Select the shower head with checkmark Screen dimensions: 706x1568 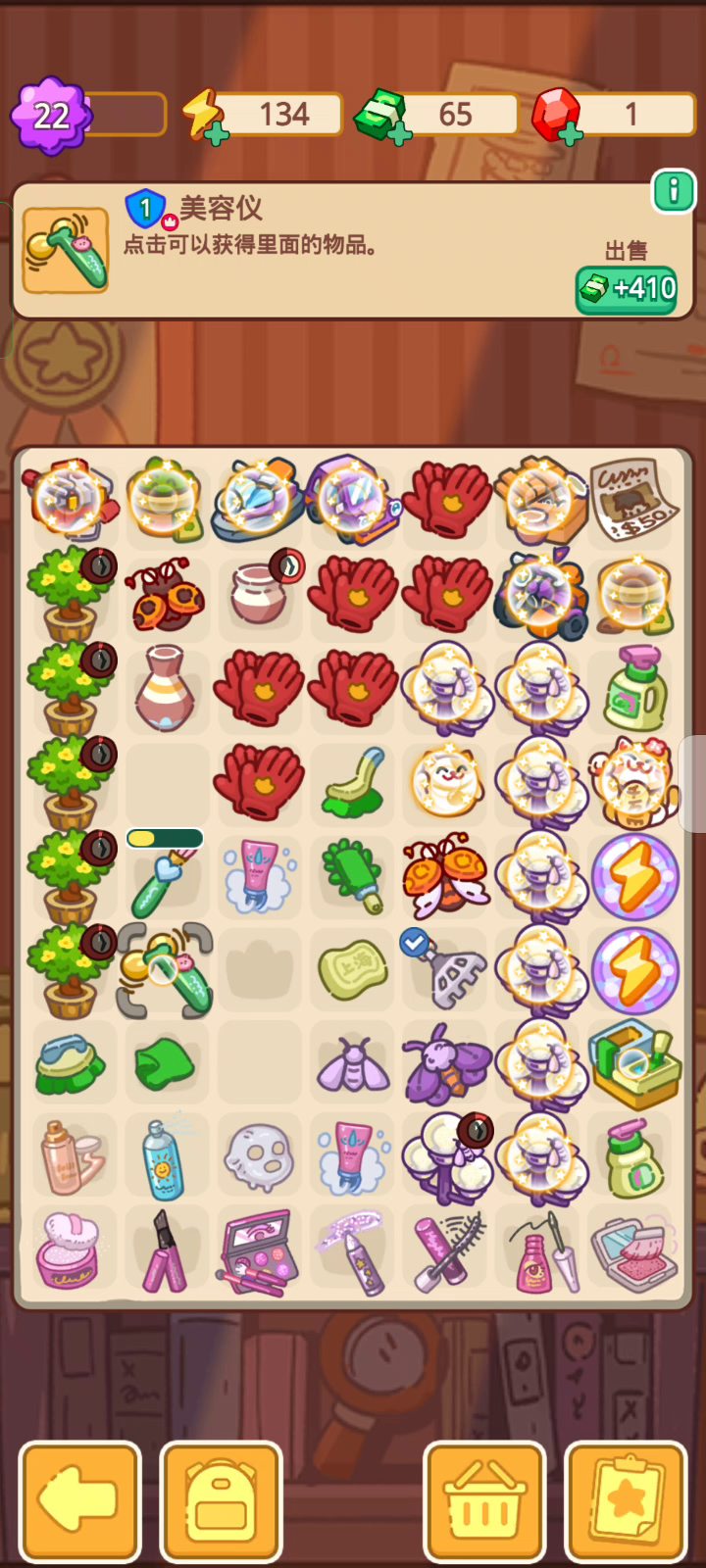tap(443, 969)
